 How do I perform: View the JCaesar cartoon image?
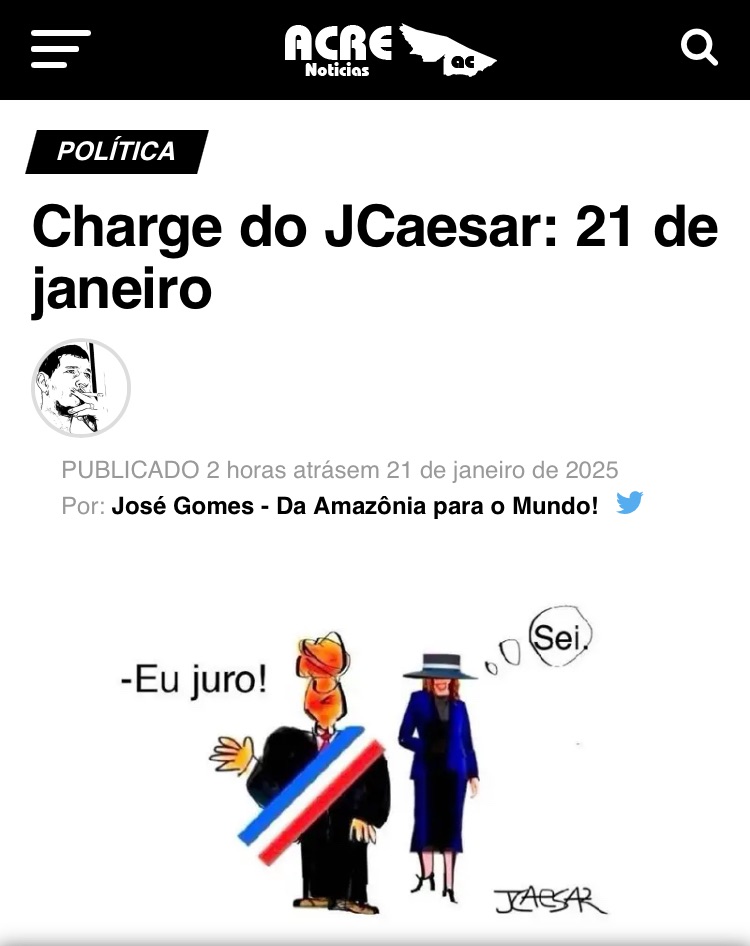pyautogui.click(x=374, y=760)
